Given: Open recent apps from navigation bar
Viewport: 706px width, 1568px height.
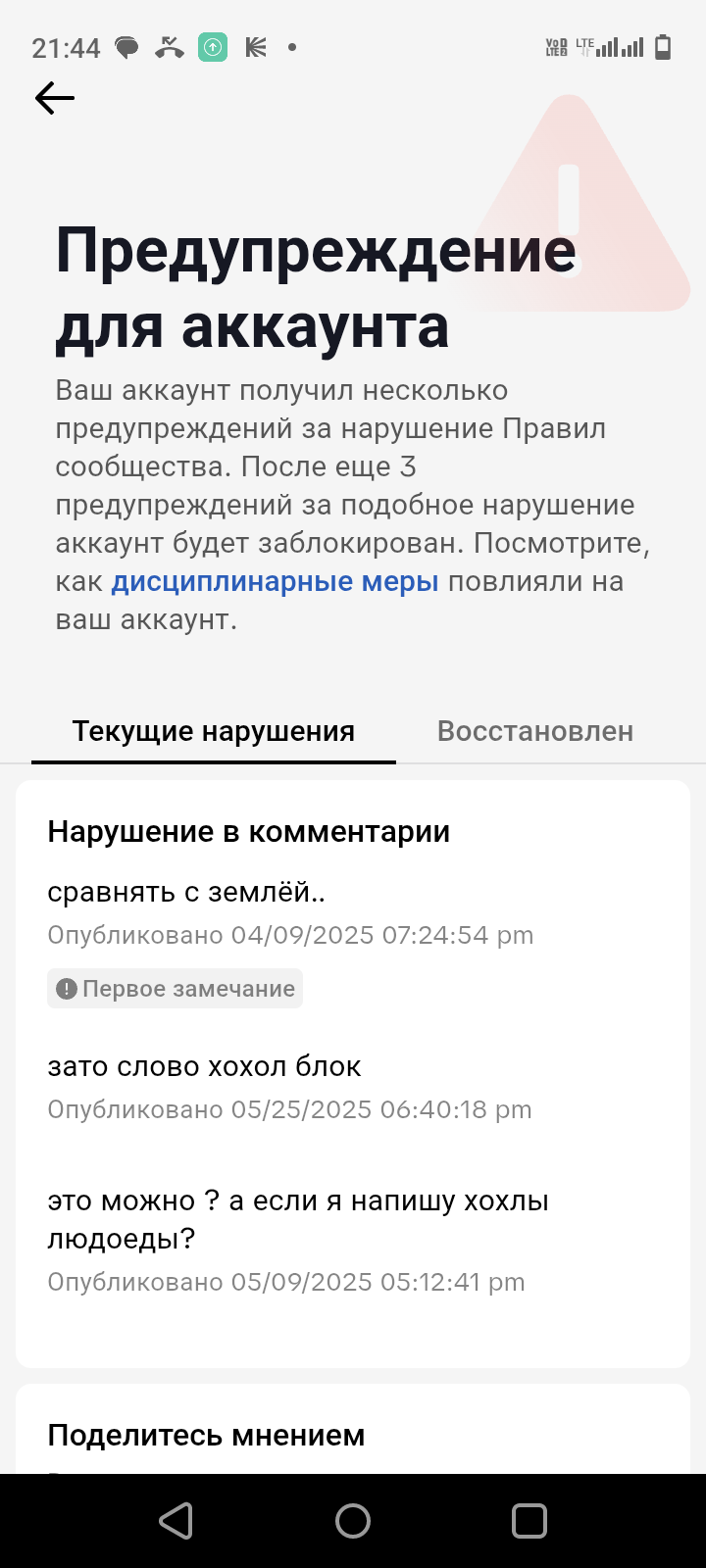Looking at the screenshot, I should (529, 1521).
